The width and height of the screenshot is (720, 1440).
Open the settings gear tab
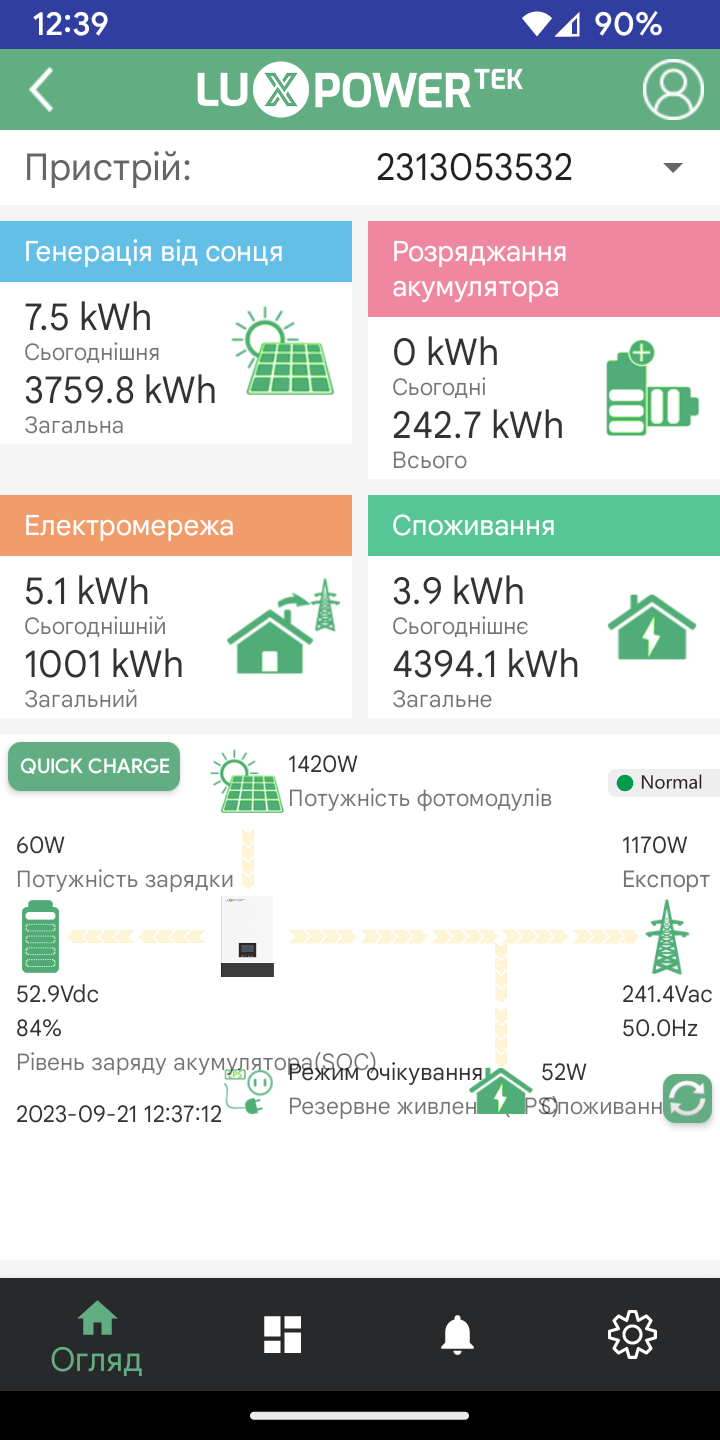632,1334
